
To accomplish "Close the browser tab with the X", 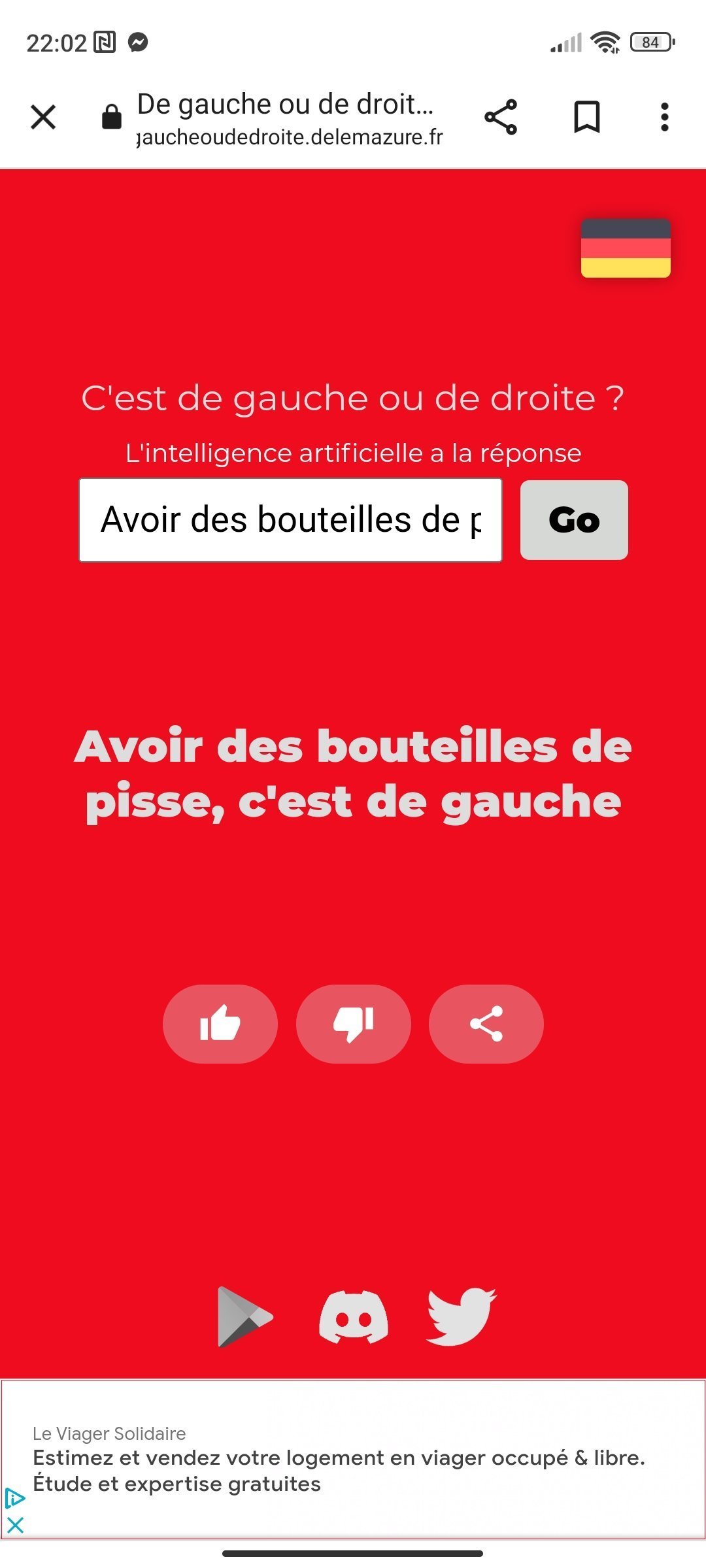I will pyautogui.click(x=43, y=118).
